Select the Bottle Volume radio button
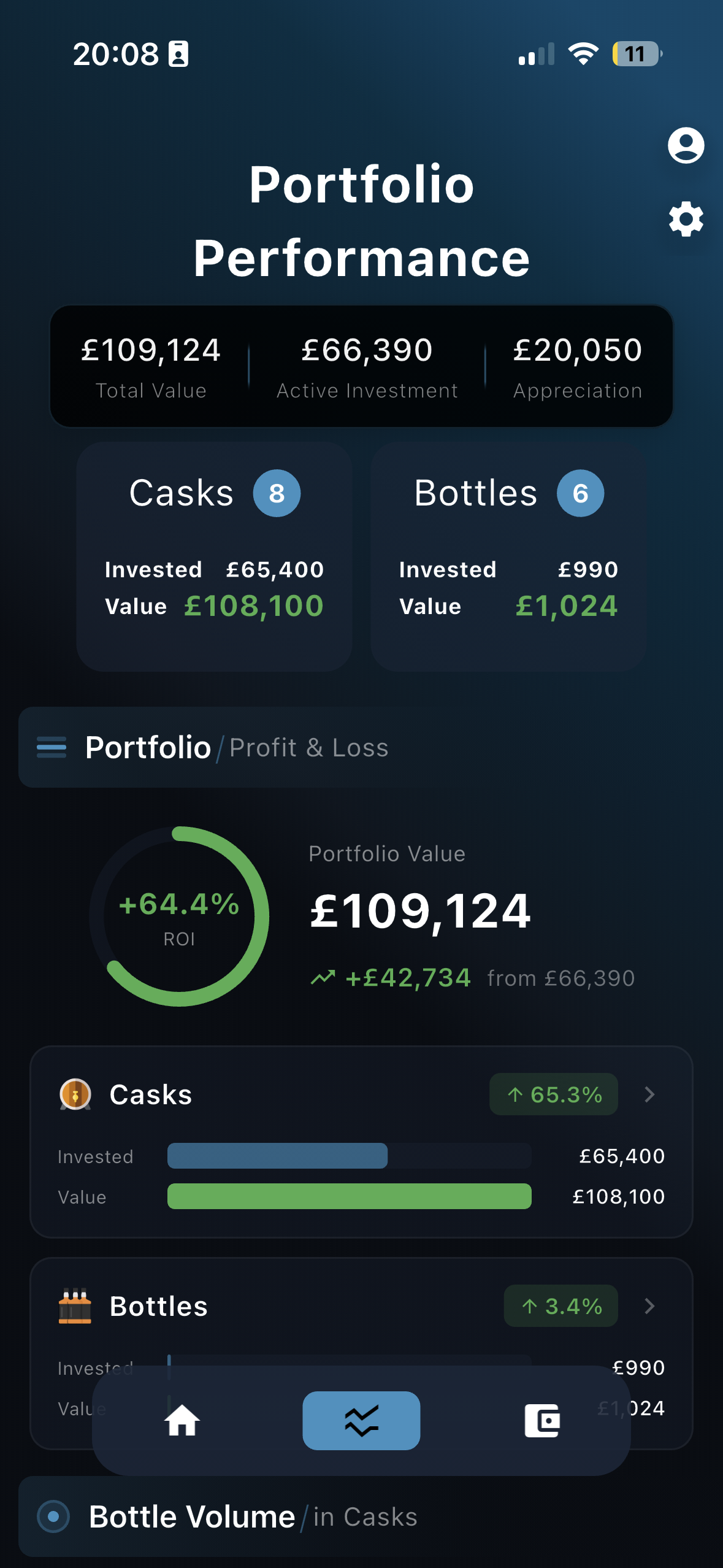Screen dimensions: 723x1568 point(55,1517)
